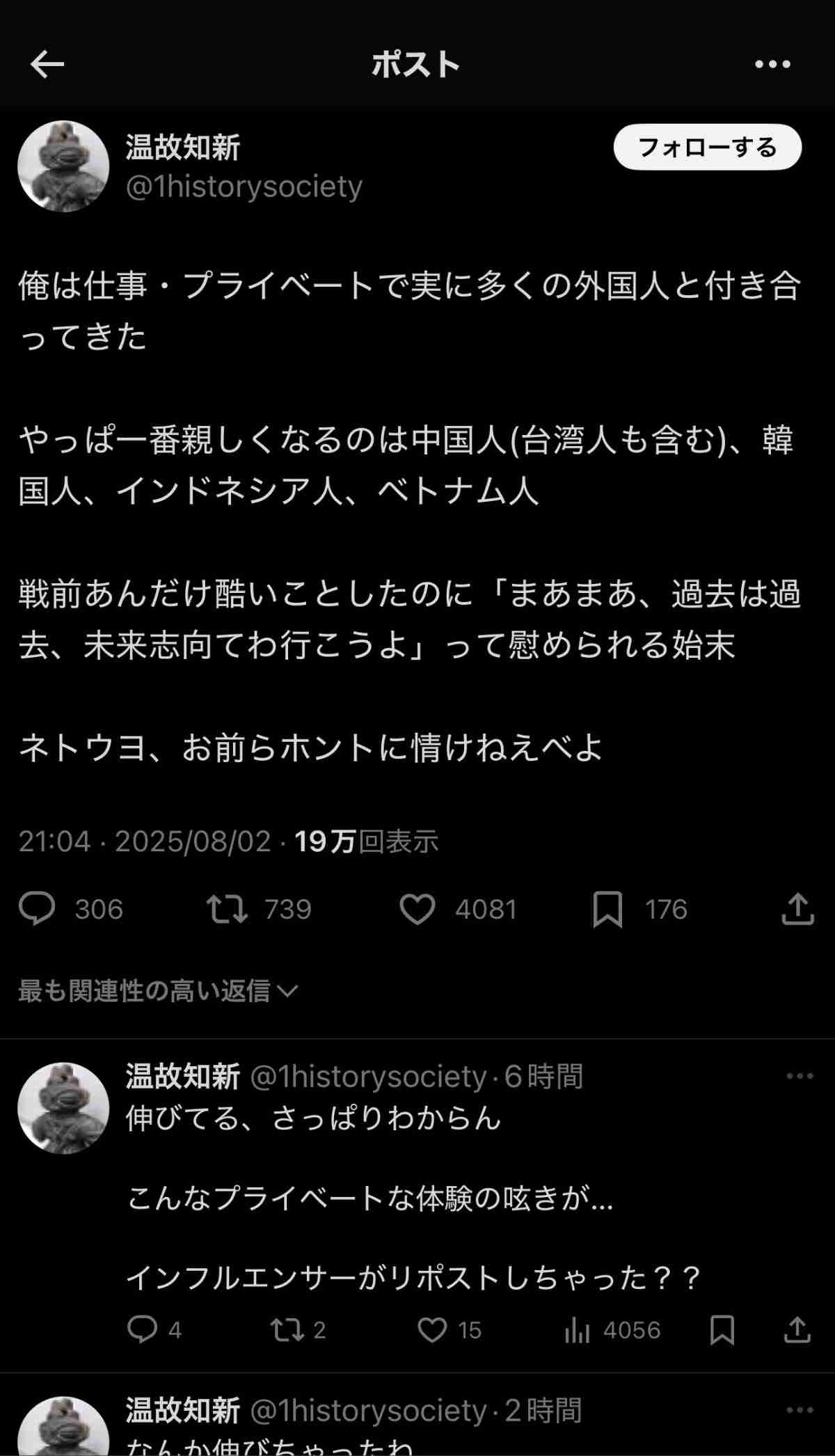Bookmark the 伸びてる、さっぱりわからん reply
Viewport: 835px width, 1456px height.
722,1330
